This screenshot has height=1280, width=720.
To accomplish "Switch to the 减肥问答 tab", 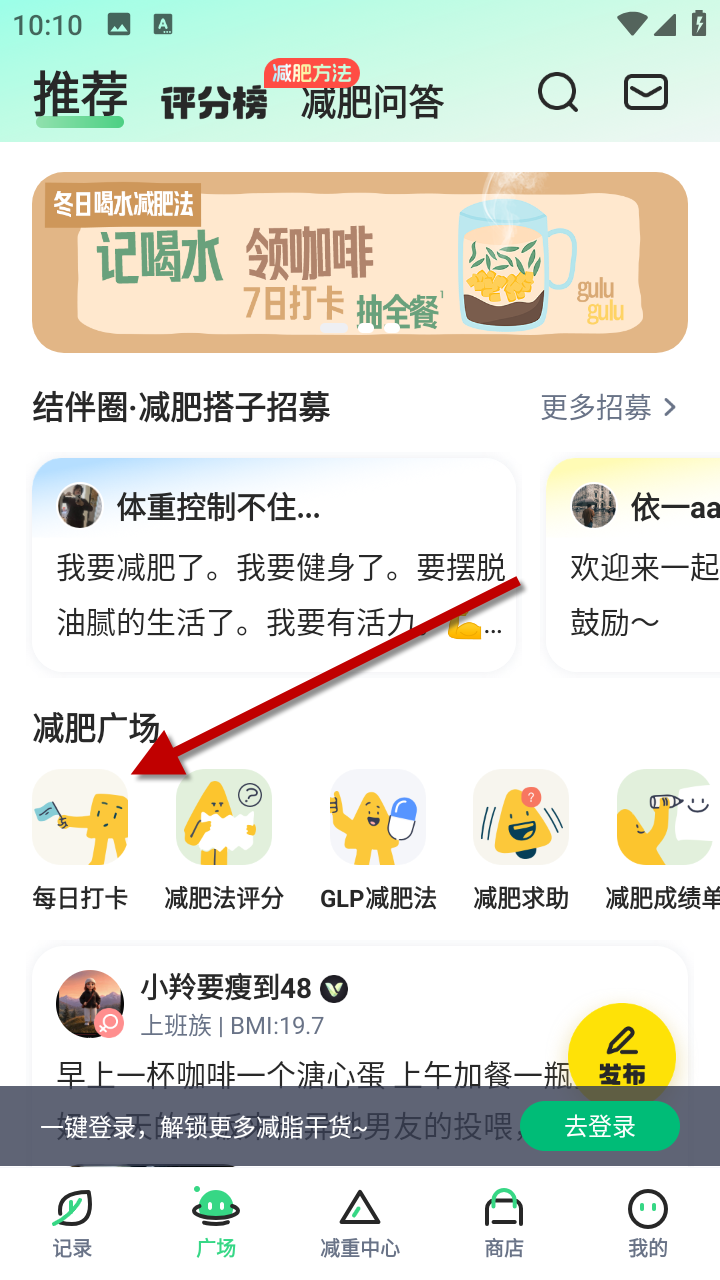I will click(x=372, y=102).
